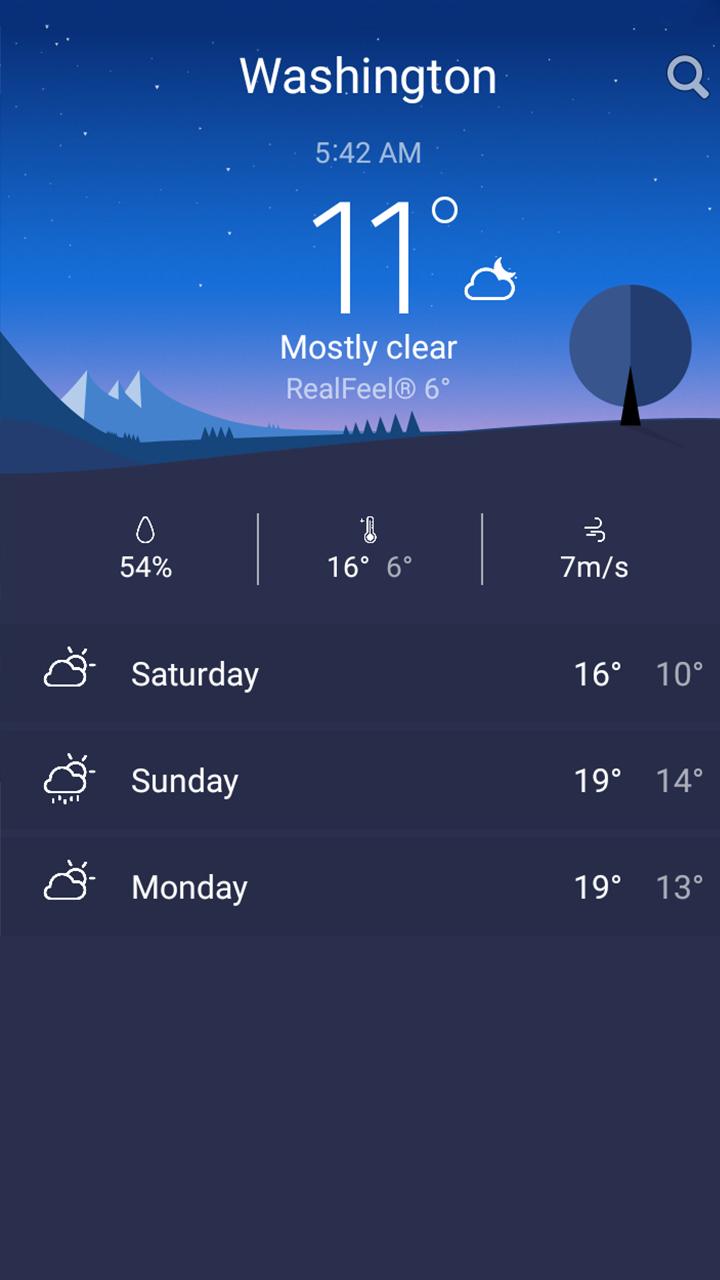Select the humidity droplet icon

pyautogui.click(x=147, y=531)
